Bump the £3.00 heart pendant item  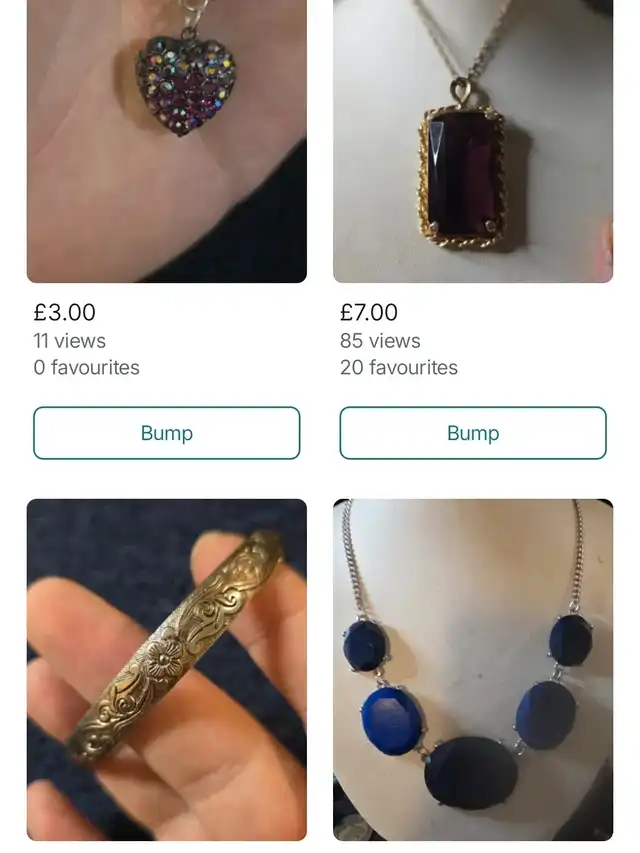[166, 433]
